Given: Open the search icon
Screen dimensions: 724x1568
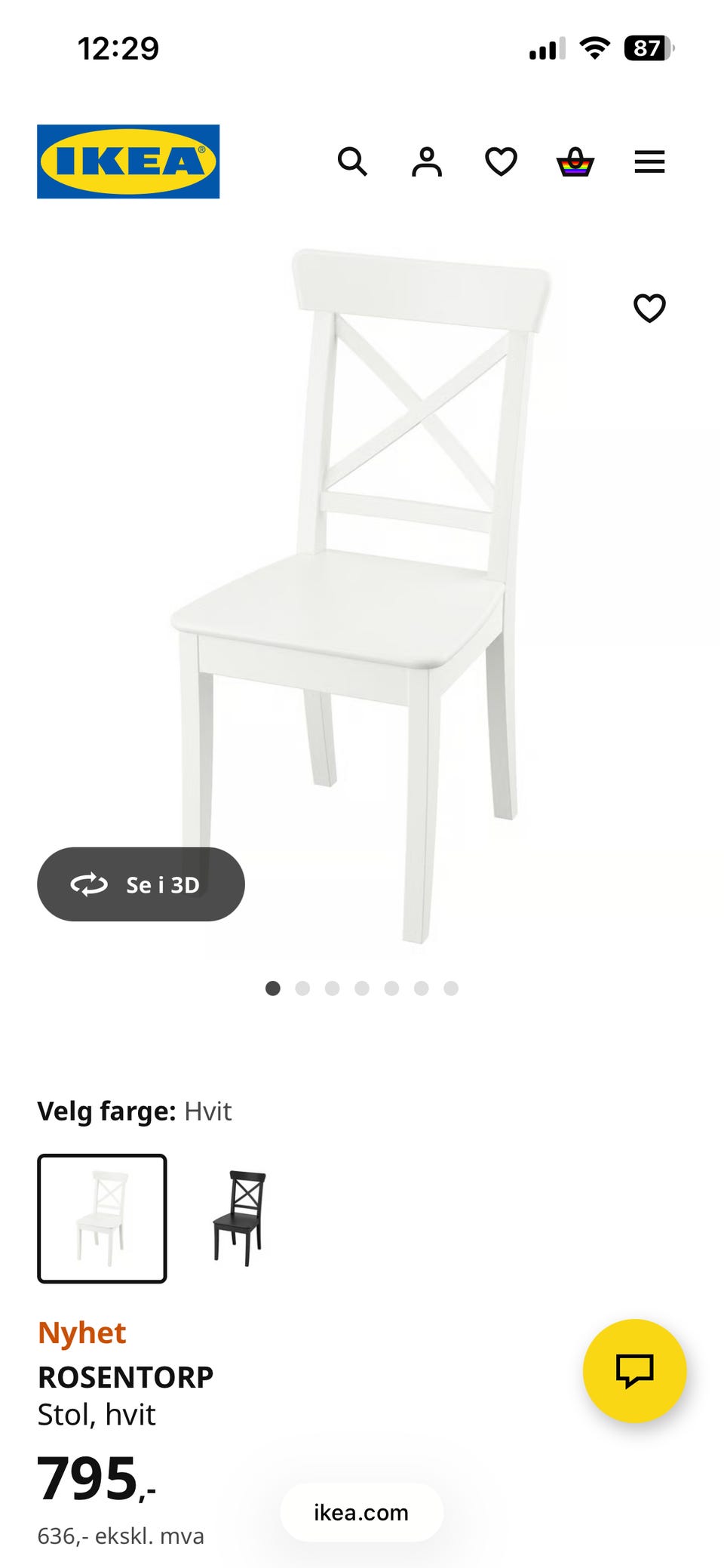Looking at the screenshot, I should click(352, 161).
